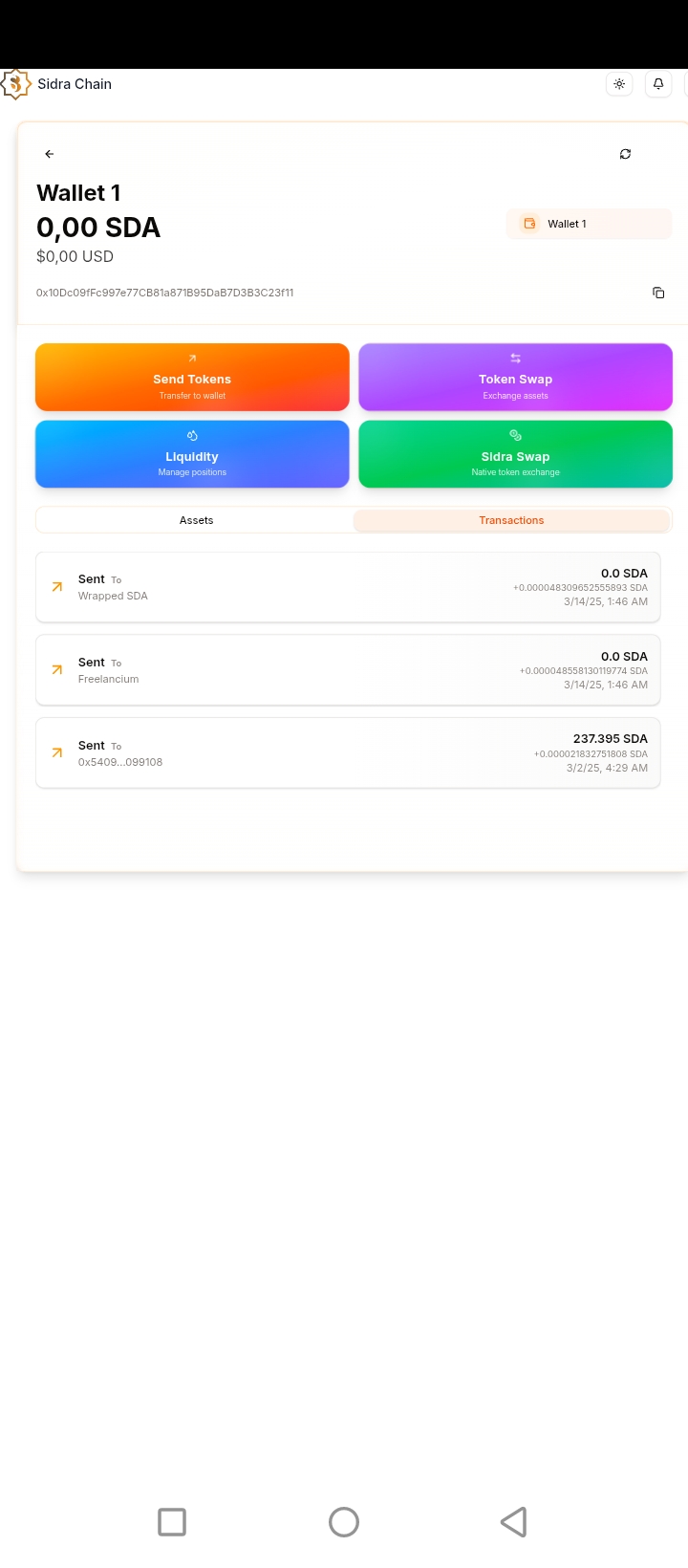Refresh the wallet balance
The image size is (688, 1568).
point(625,154)
